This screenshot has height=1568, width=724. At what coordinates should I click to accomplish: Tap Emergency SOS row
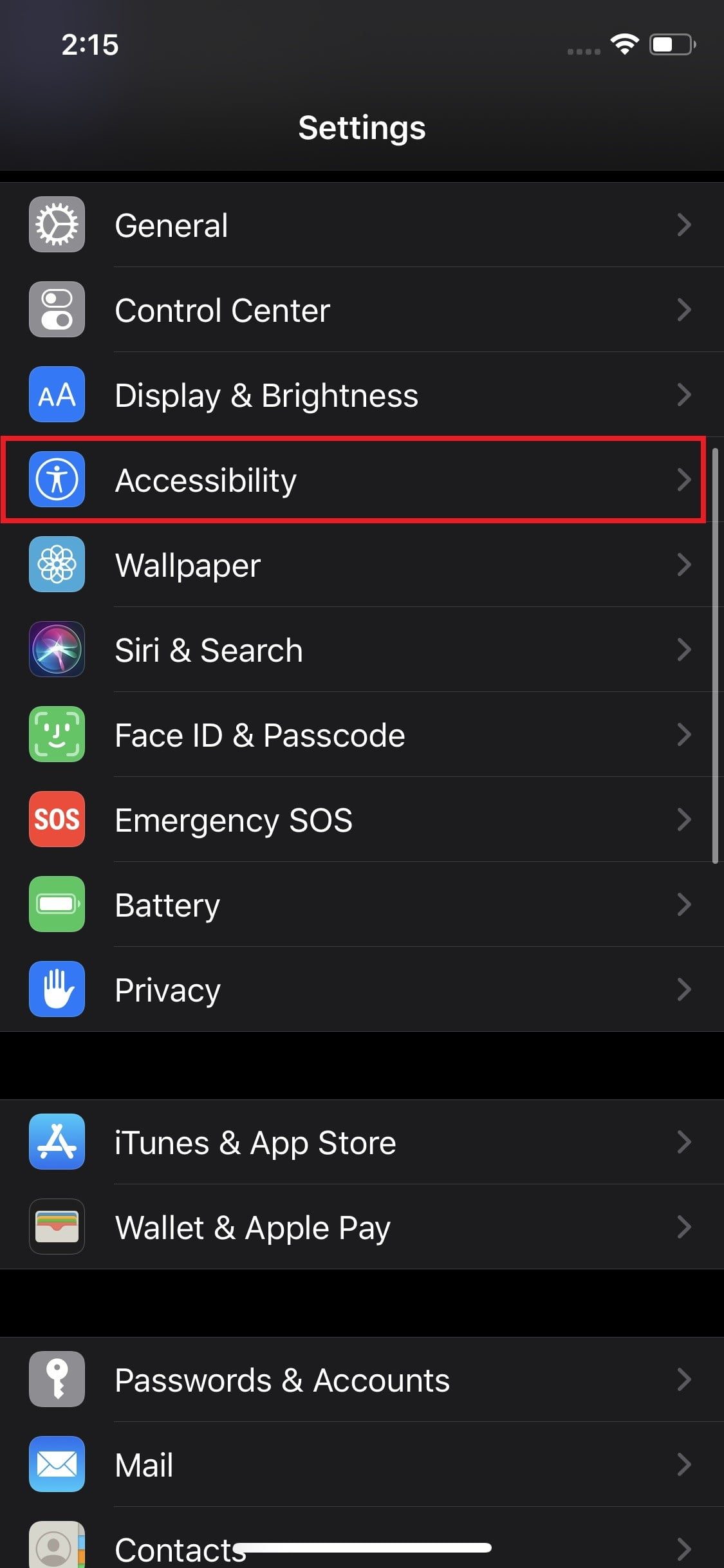[360, 820]
